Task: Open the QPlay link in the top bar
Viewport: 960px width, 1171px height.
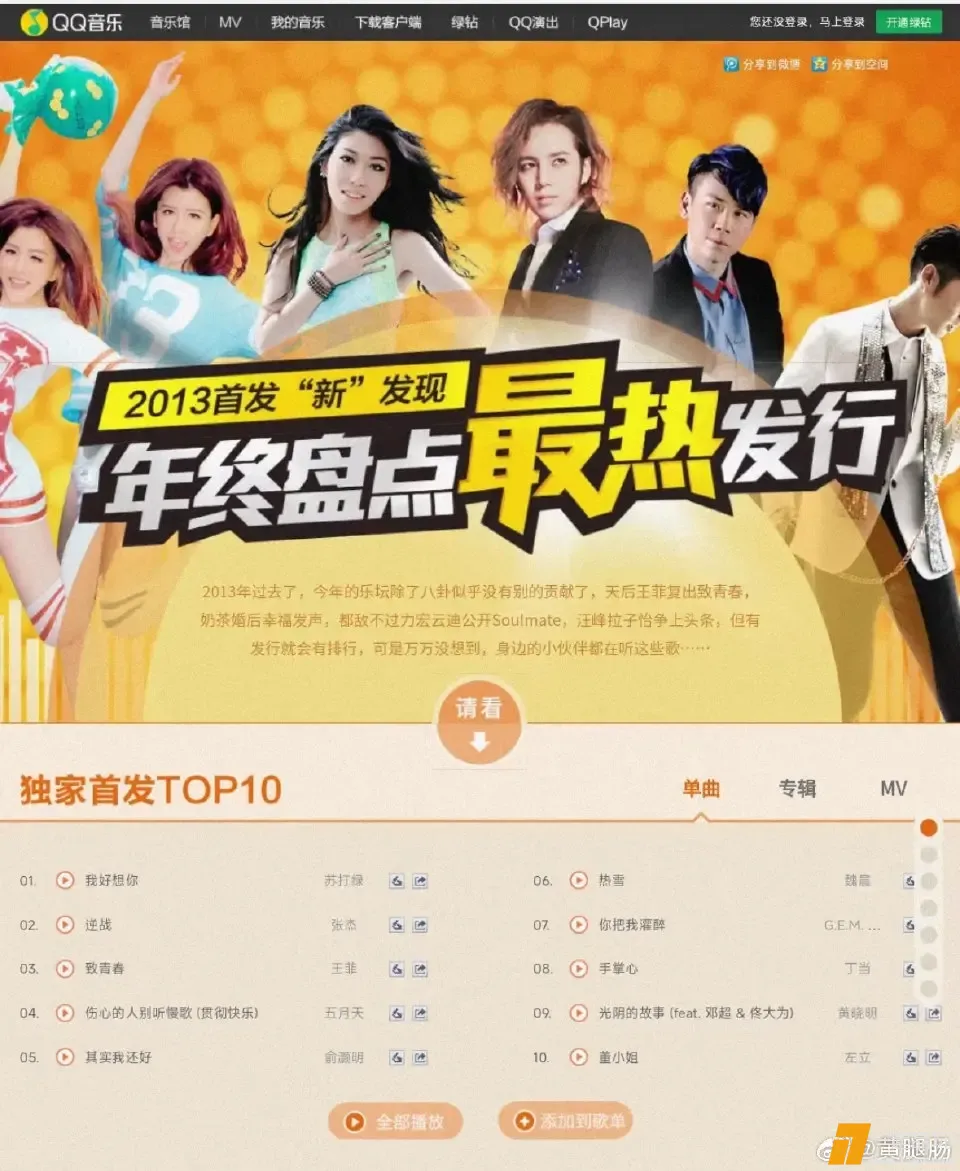Action: click(608, 21)
